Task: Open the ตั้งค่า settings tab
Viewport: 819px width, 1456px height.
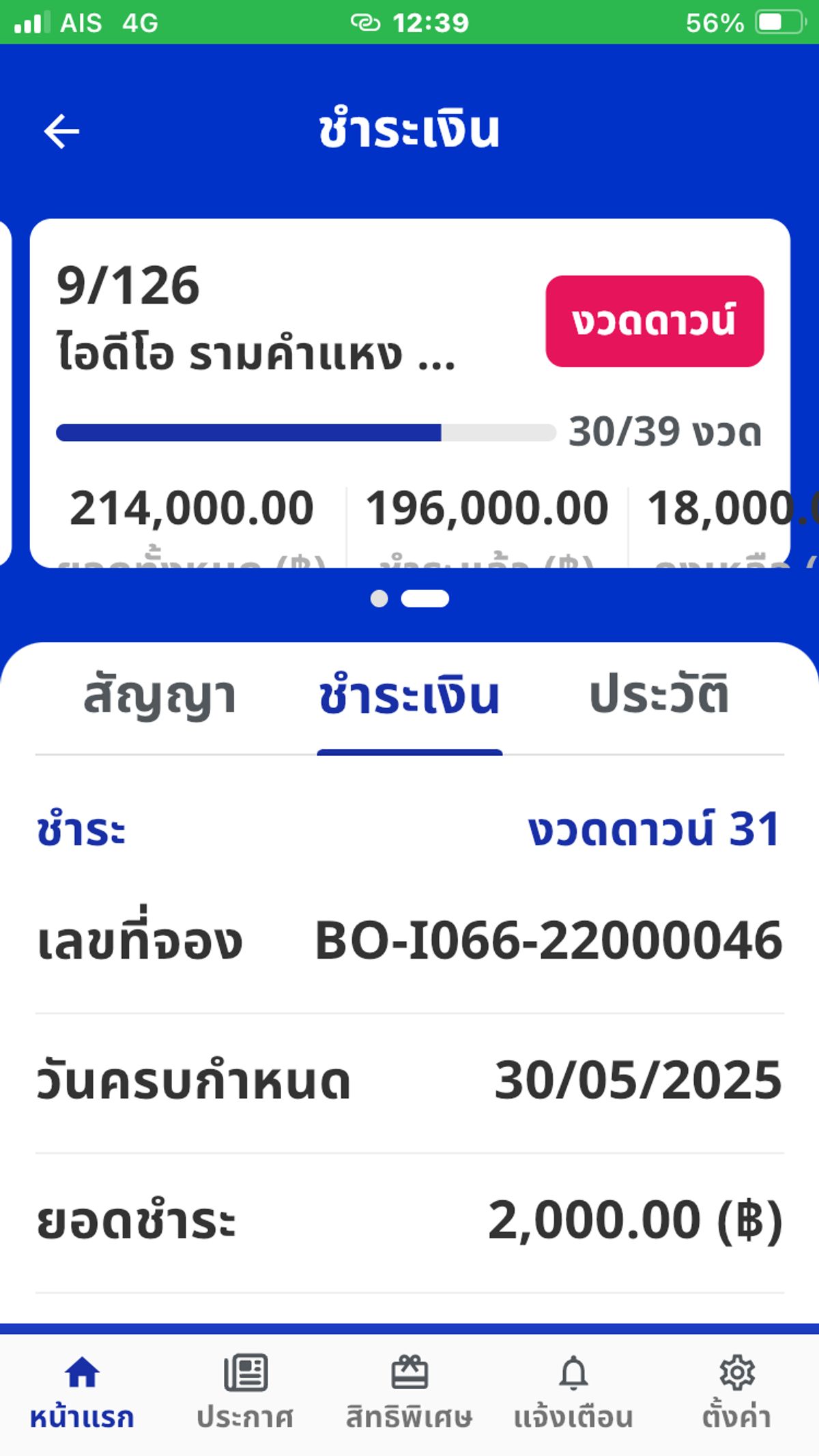Action: click(737, 1393)
